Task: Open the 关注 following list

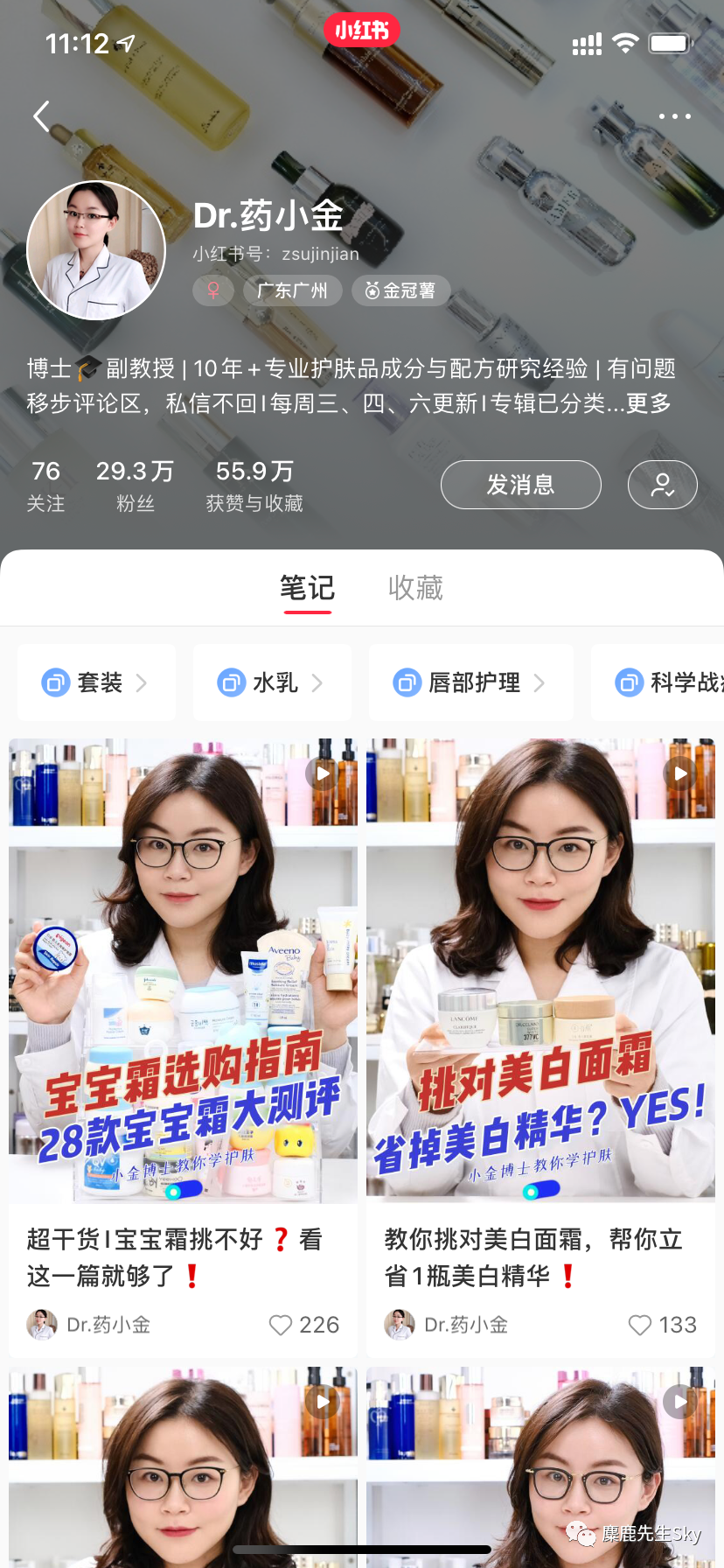Action: pos(45,486)
